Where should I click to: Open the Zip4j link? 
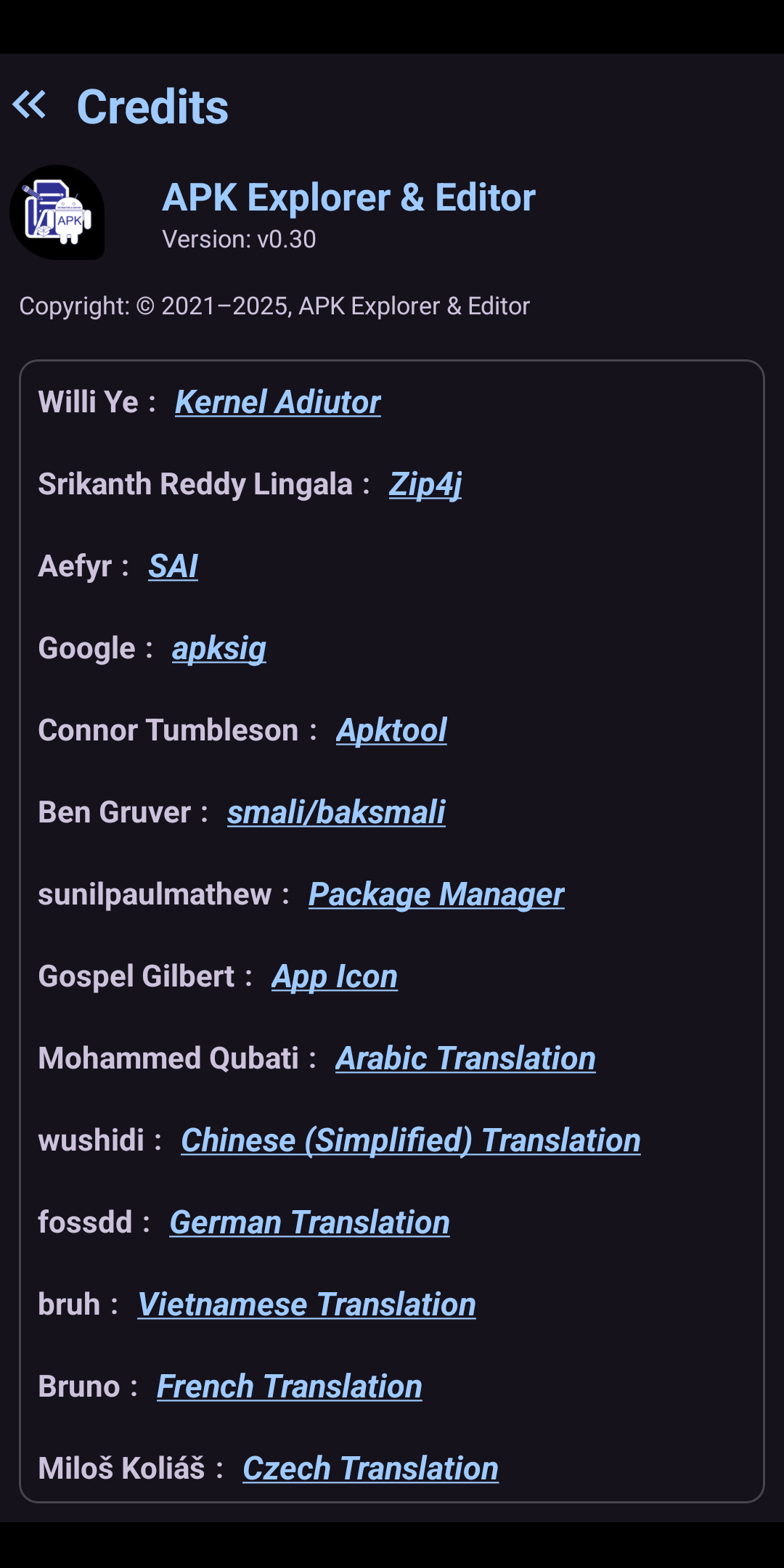425,484
